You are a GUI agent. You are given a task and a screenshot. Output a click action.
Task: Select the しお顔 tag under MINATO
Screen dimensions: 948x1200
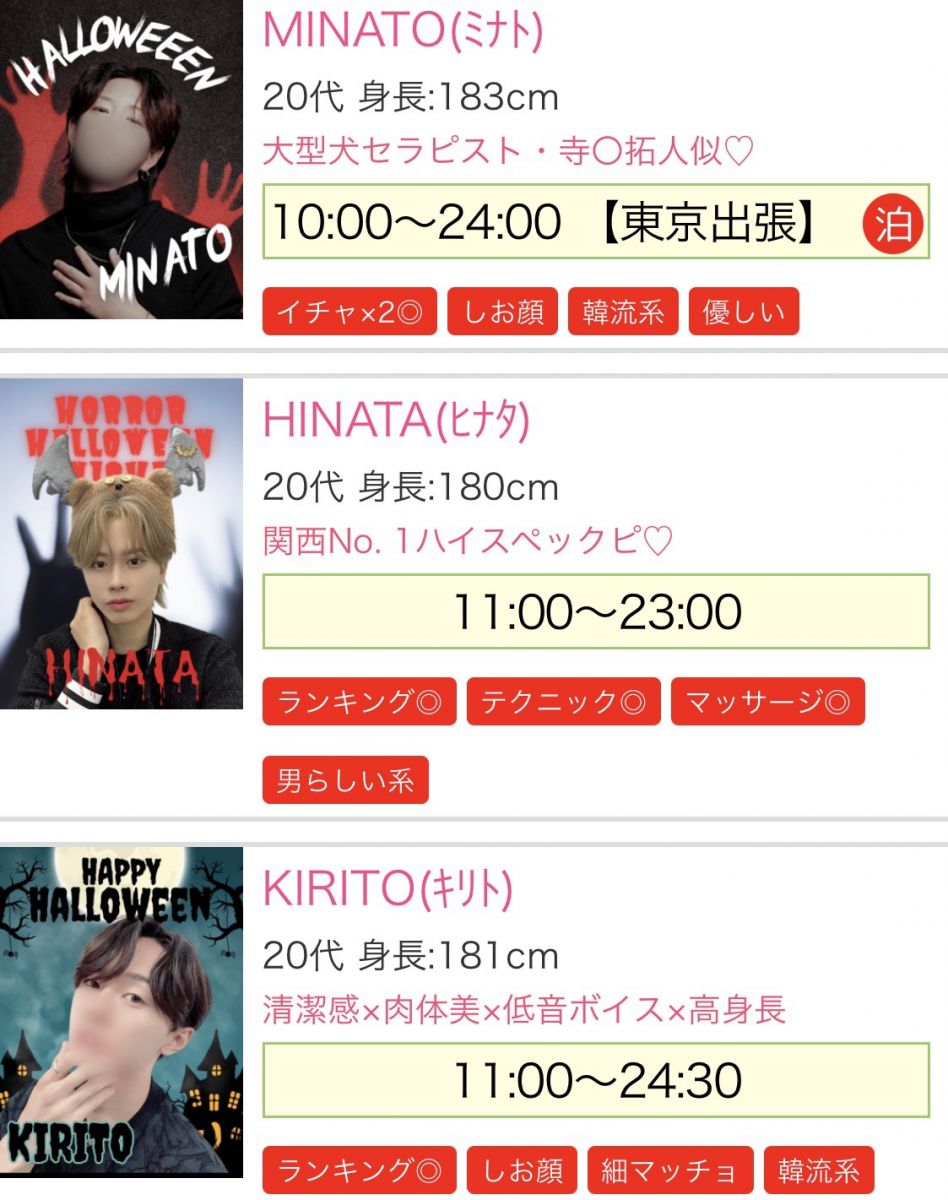click(502, 312)
